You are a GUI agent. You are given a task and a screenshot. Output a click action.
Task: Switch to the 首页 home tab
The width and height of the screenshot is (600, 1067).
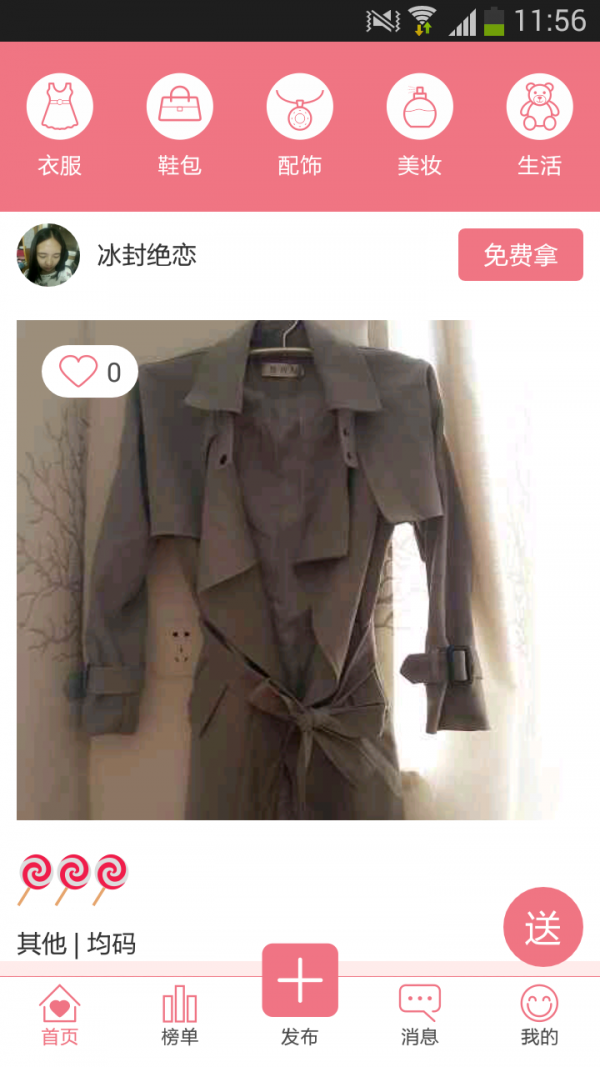pos(60,1015)
